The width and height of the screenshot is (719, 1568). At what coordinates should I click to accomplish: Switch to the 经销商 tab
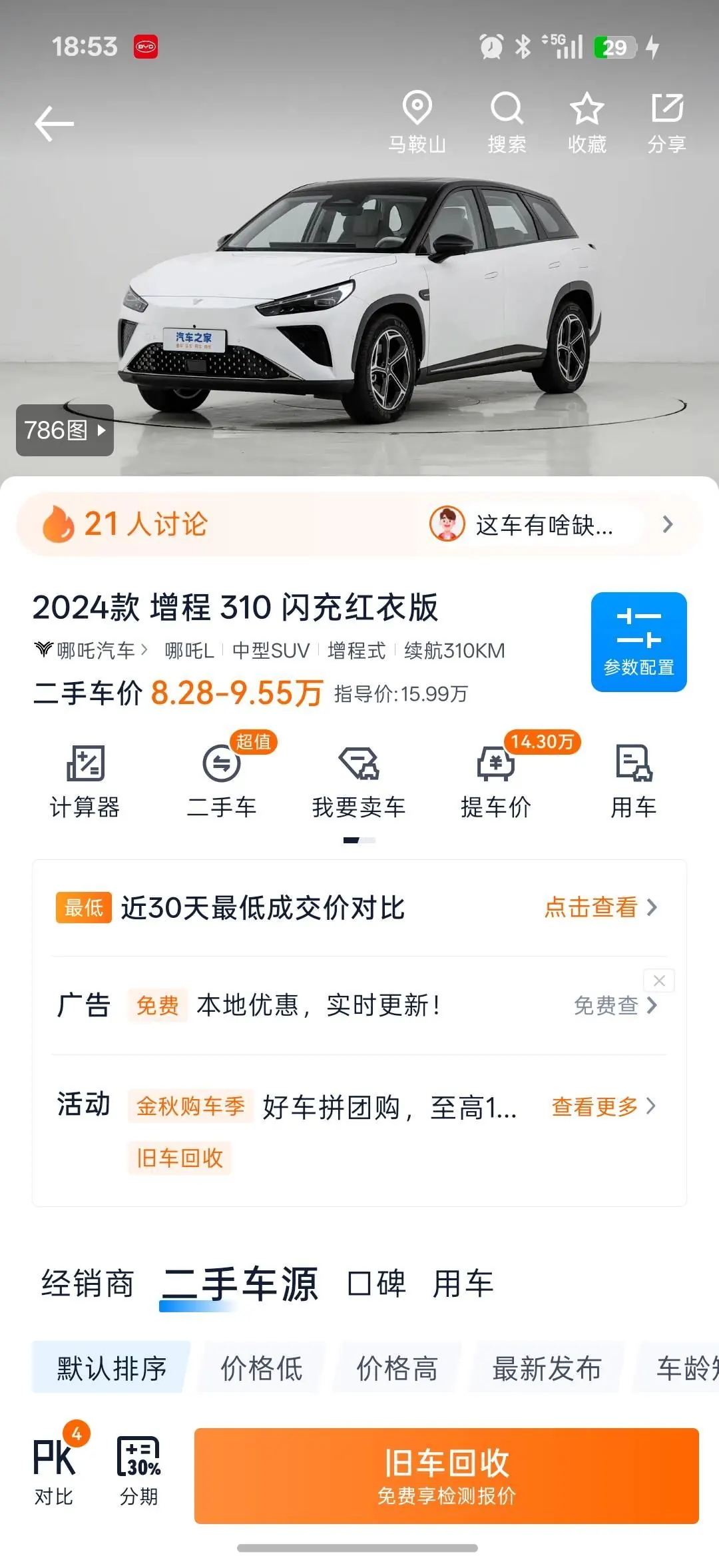(x=88, y=1284)
